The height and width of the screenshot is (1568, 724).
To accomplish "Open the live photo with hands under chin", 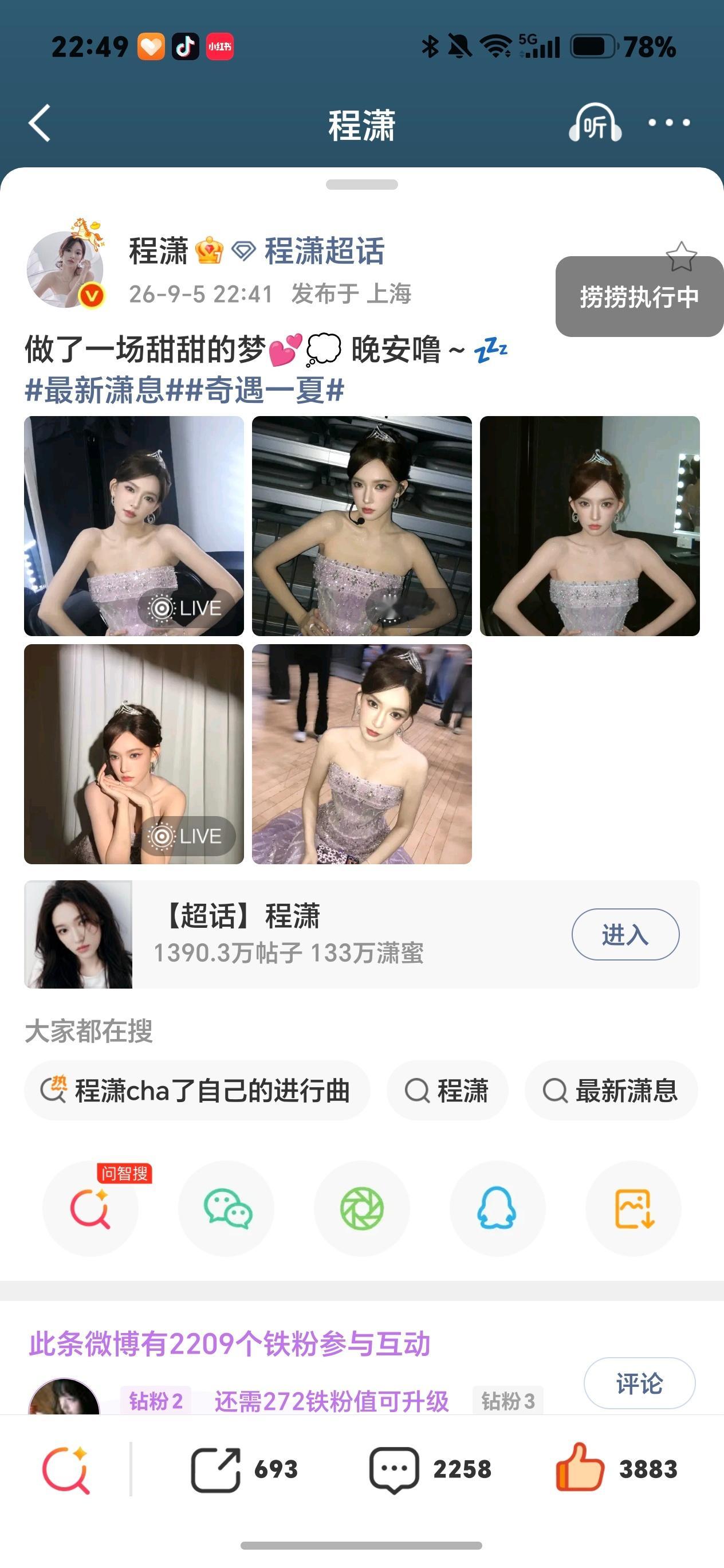I will pos(134,754).
